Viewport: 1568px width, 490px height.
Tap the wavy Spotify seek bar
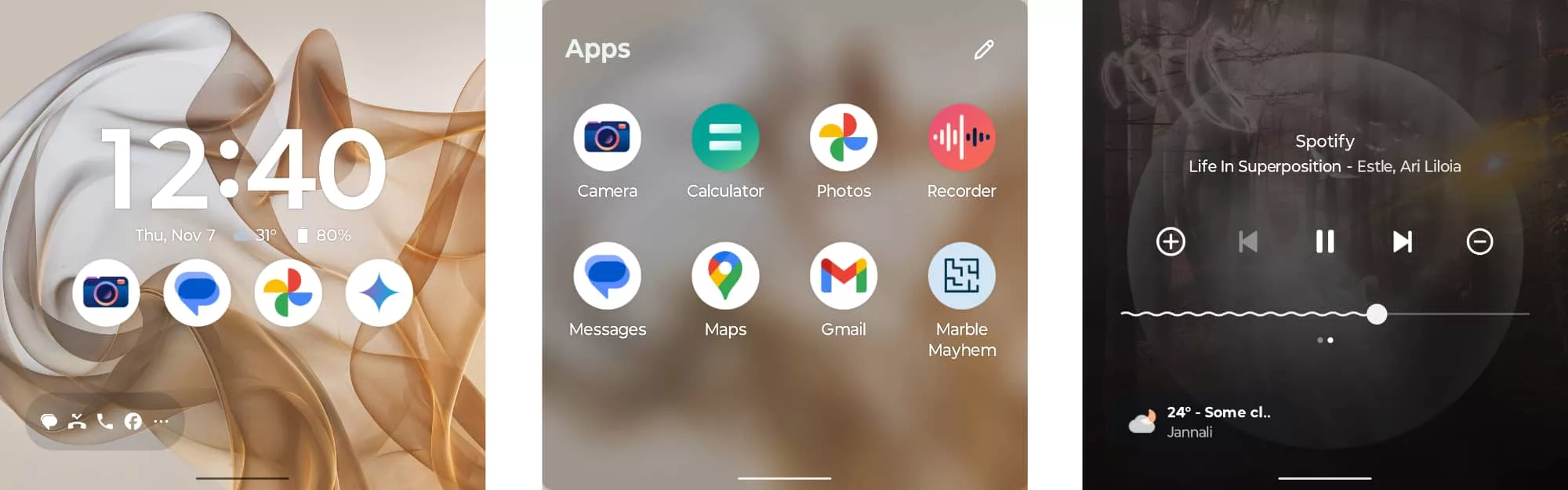tap(1254, 314)
